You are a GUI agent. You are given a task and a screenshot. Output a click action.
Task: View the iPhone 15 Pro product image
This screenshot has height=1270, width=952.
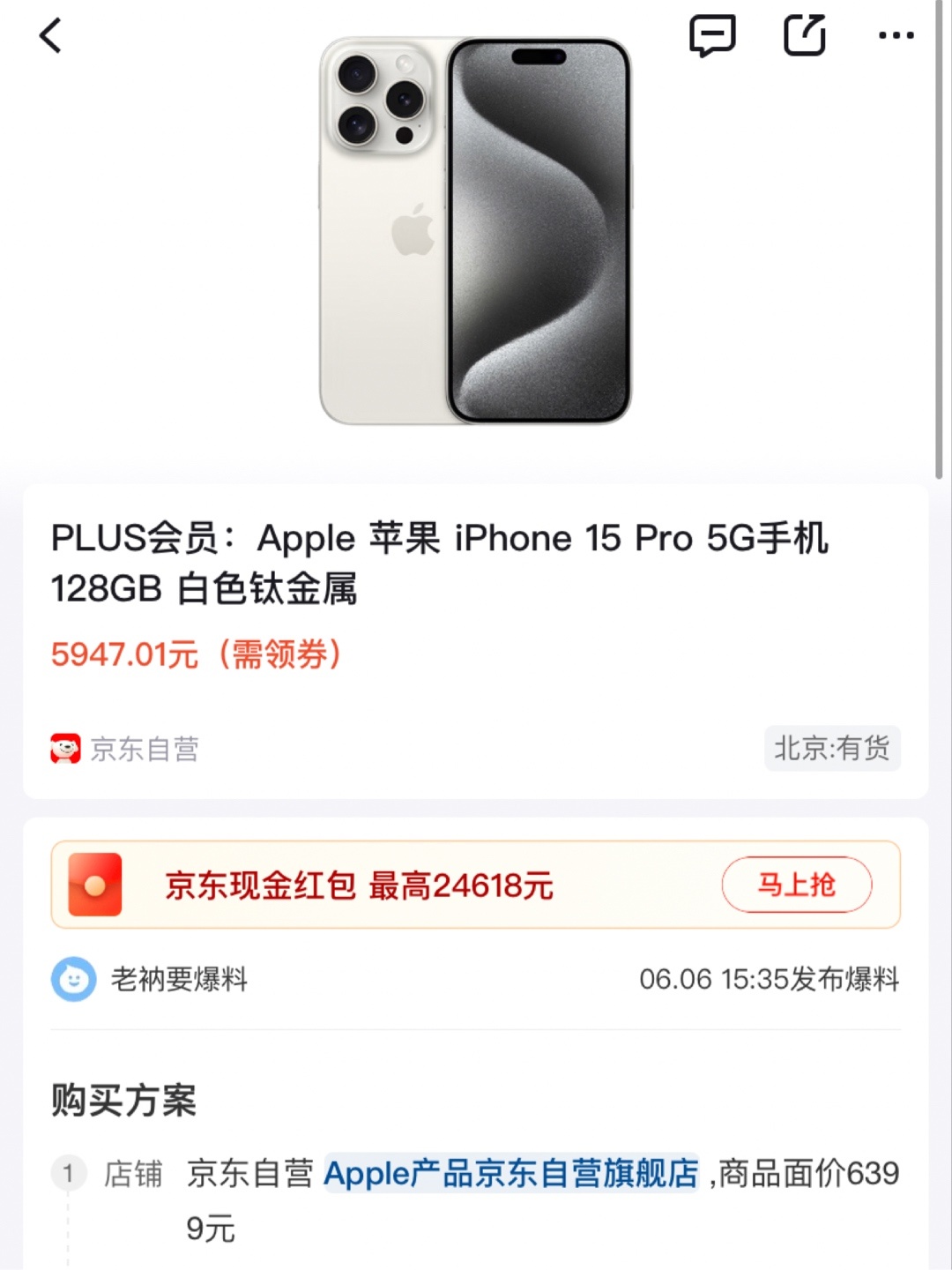475,231
